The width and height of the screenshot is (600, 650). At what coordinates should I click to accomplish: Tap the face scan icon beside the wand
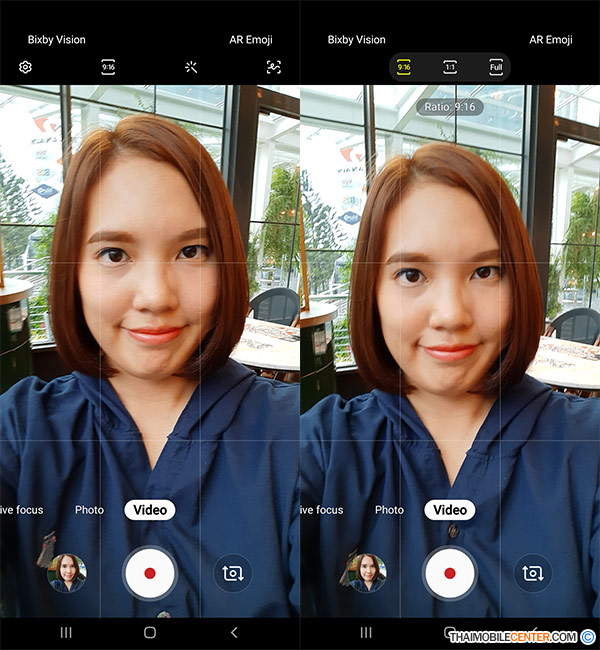click(x=273, y=68)
